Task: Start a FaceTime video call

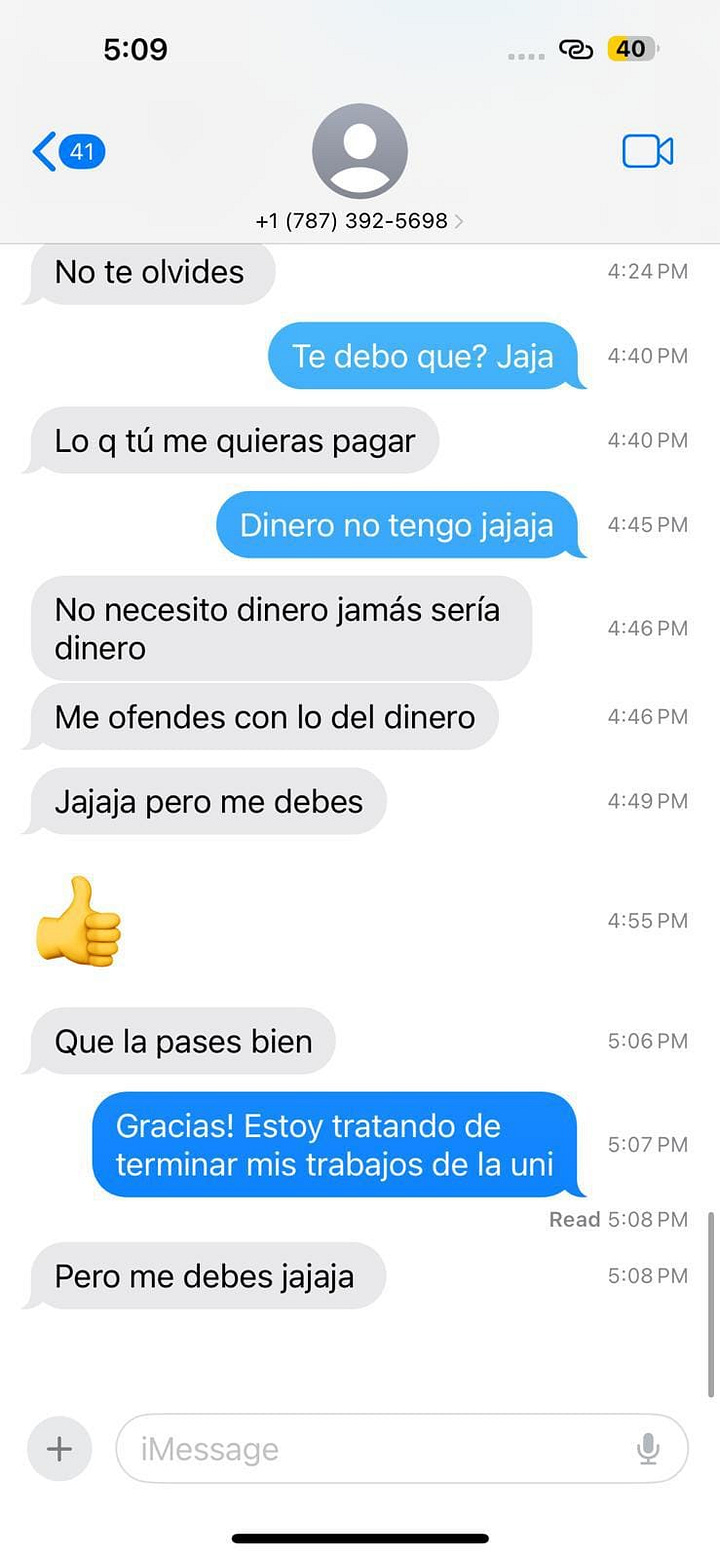Action: tap(647, 152)
